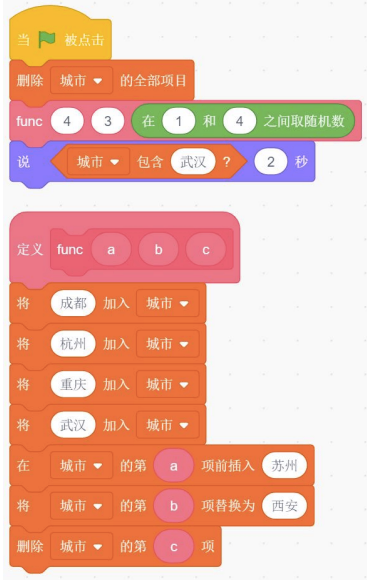Edit the 西安 replacement value
Screen dimensions: 367x585
coord(284,506)
